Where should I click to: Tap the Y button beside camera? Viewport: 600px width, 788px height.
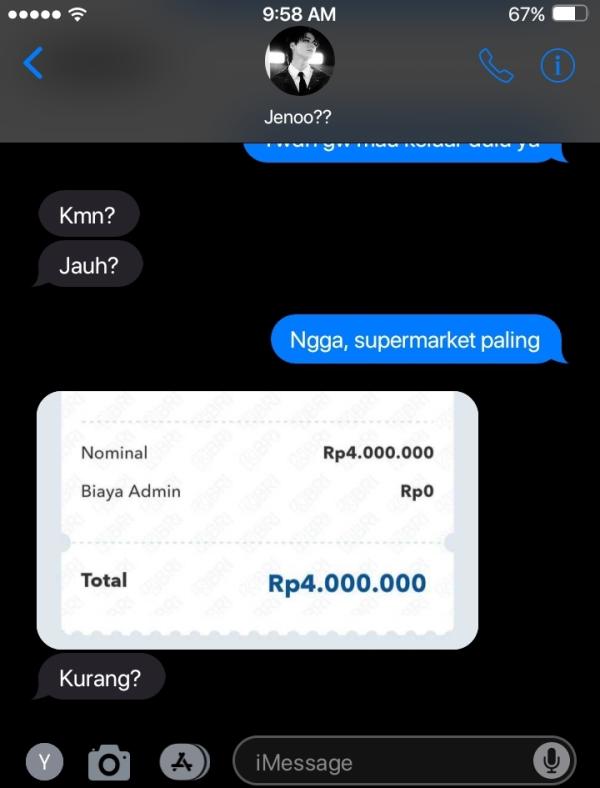point(43,761)
